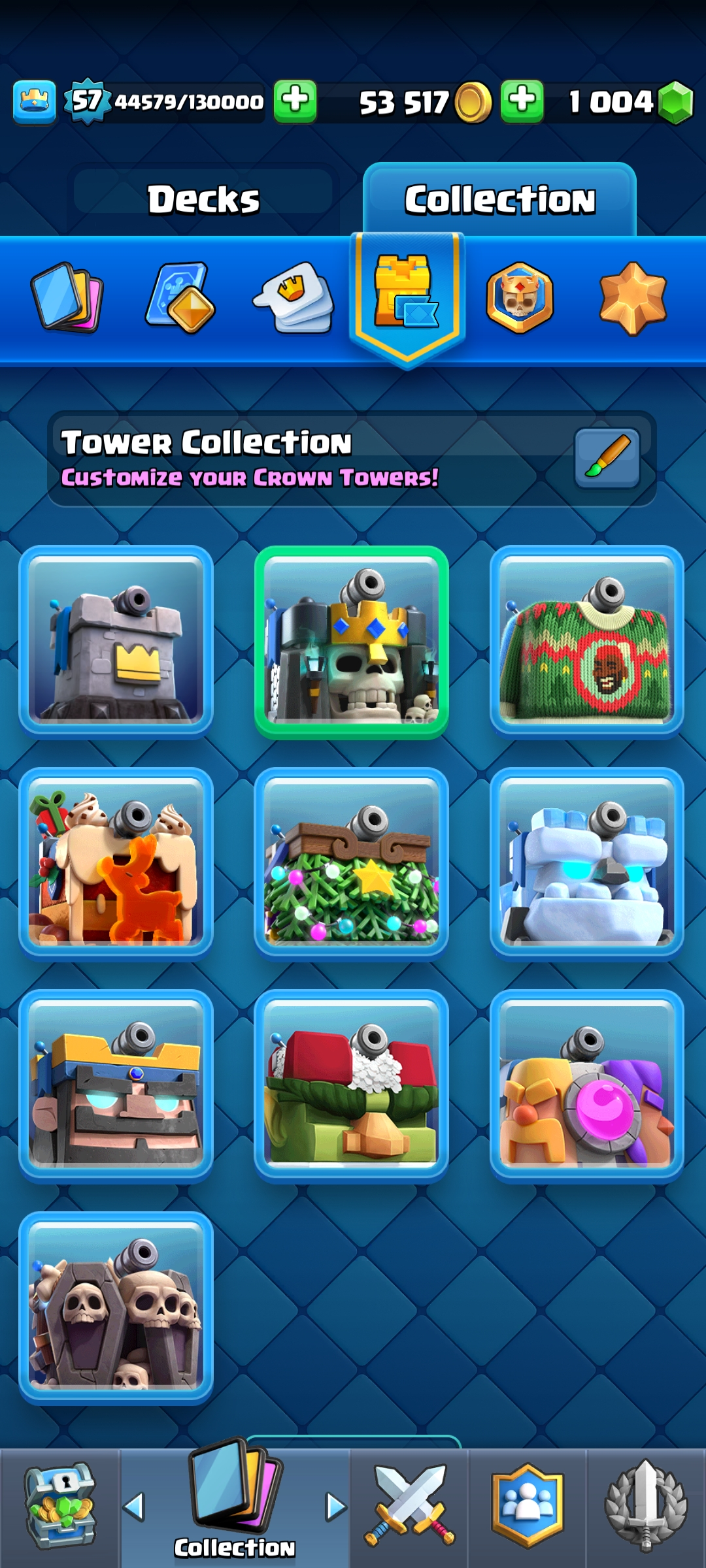The image size is (706, 1568).
Task: Open the shop chest tab
Action: 60,1506
